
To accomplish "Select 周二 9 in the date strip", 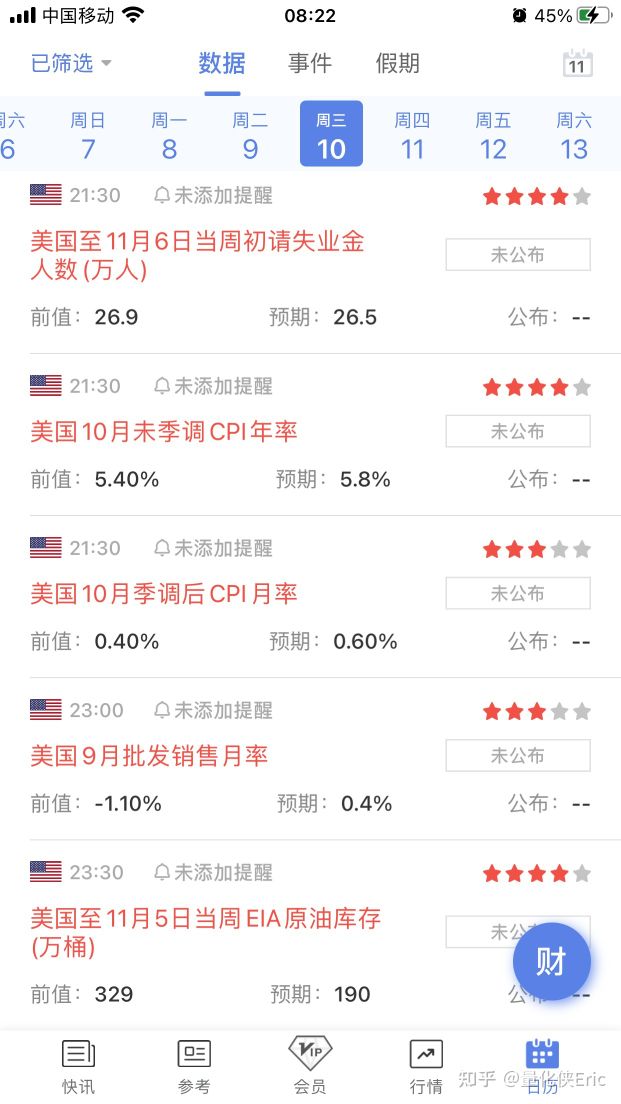I will (250, 136).
